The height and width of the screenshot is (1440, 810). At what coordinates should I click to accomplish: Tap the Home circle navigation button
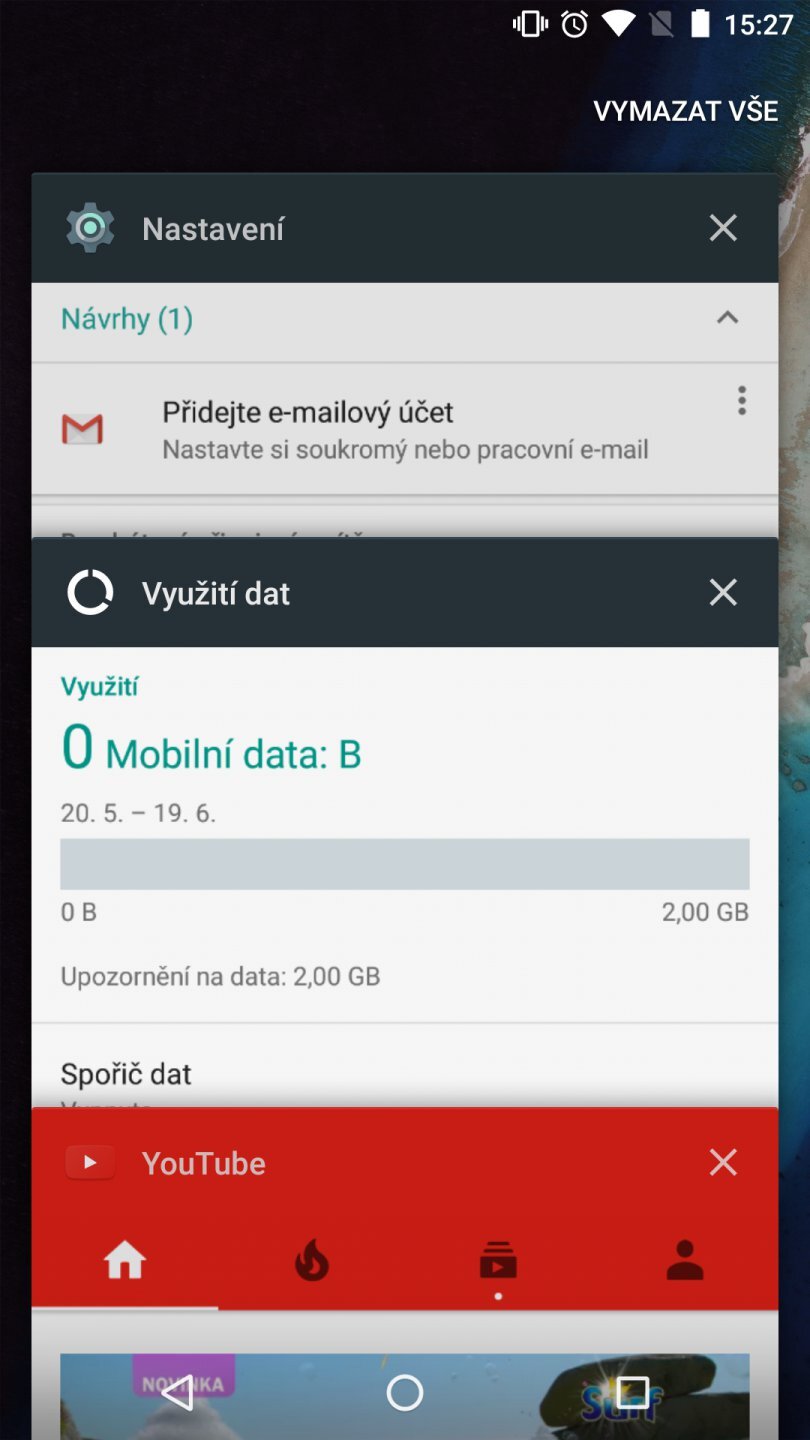click(405, 1392)
